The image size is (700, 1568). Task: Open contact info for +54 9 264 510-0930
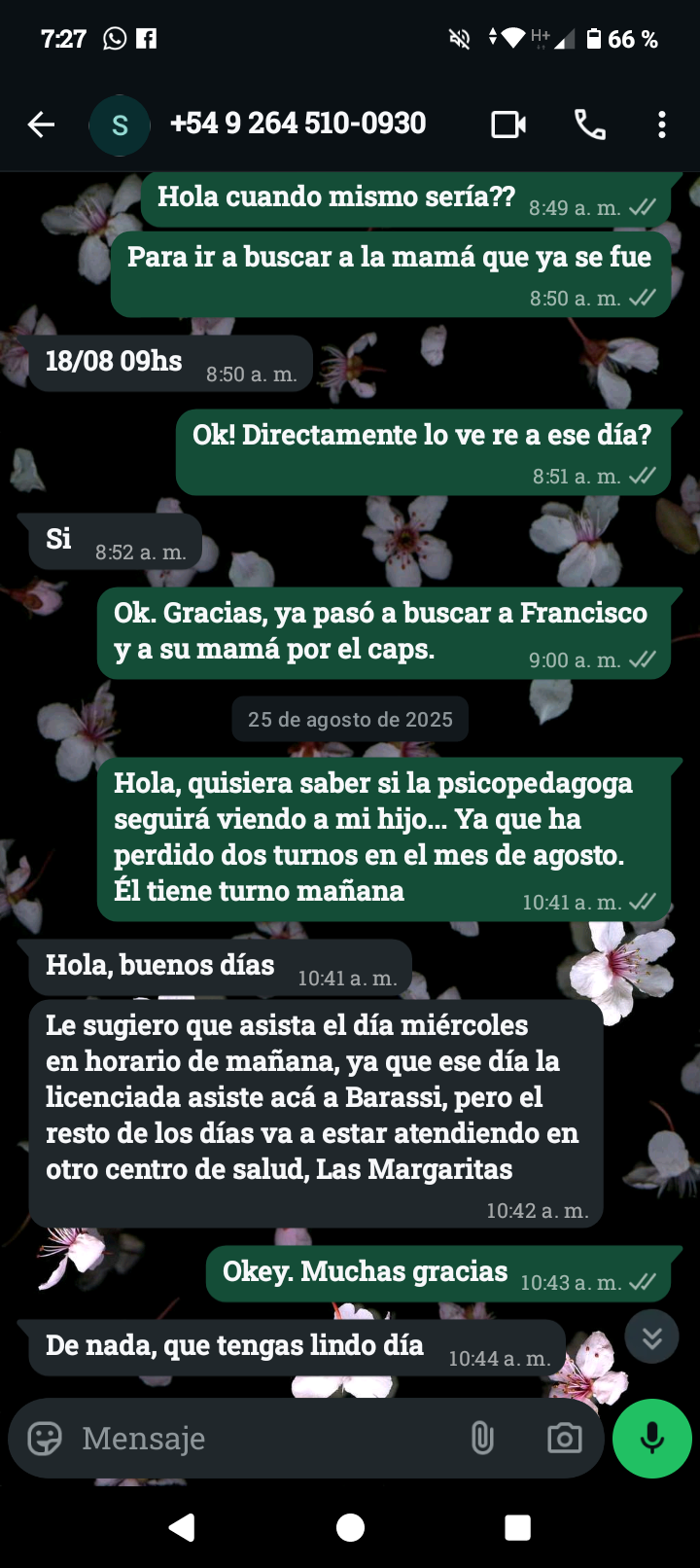click(297, 125)
